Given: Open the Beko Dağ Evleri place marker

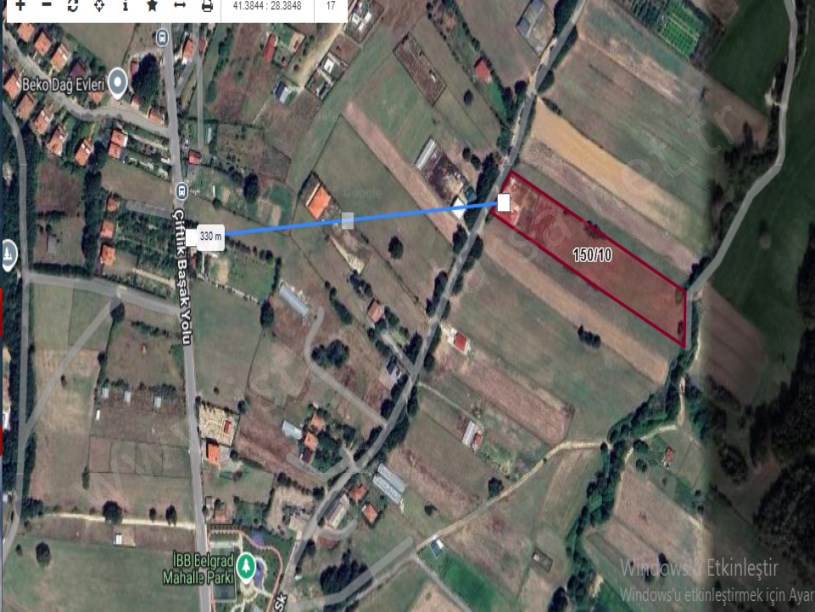Looking at the screenshot, I should pos(118,80).
